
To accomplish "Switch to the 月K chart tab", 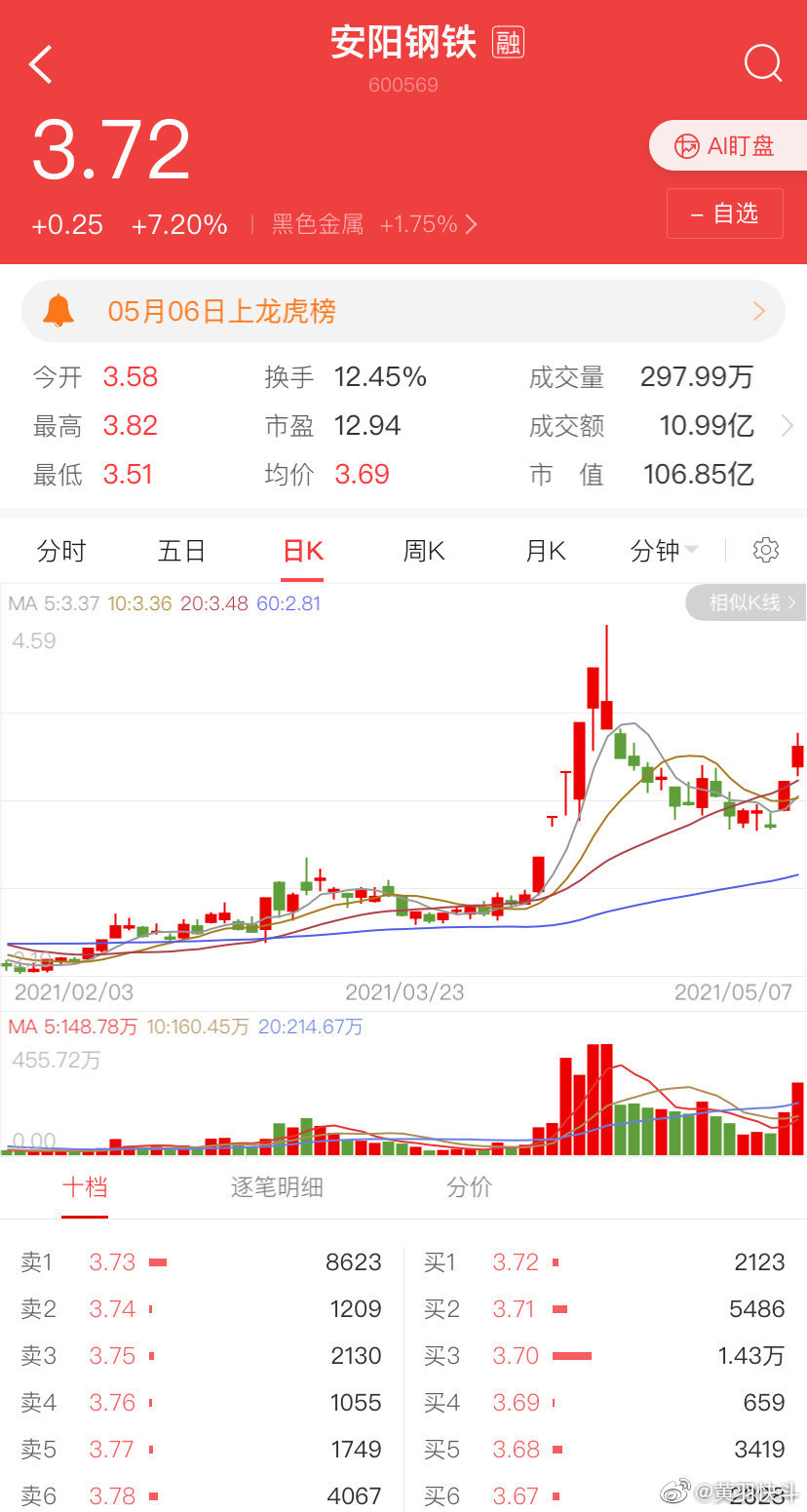I will [545, 551].
